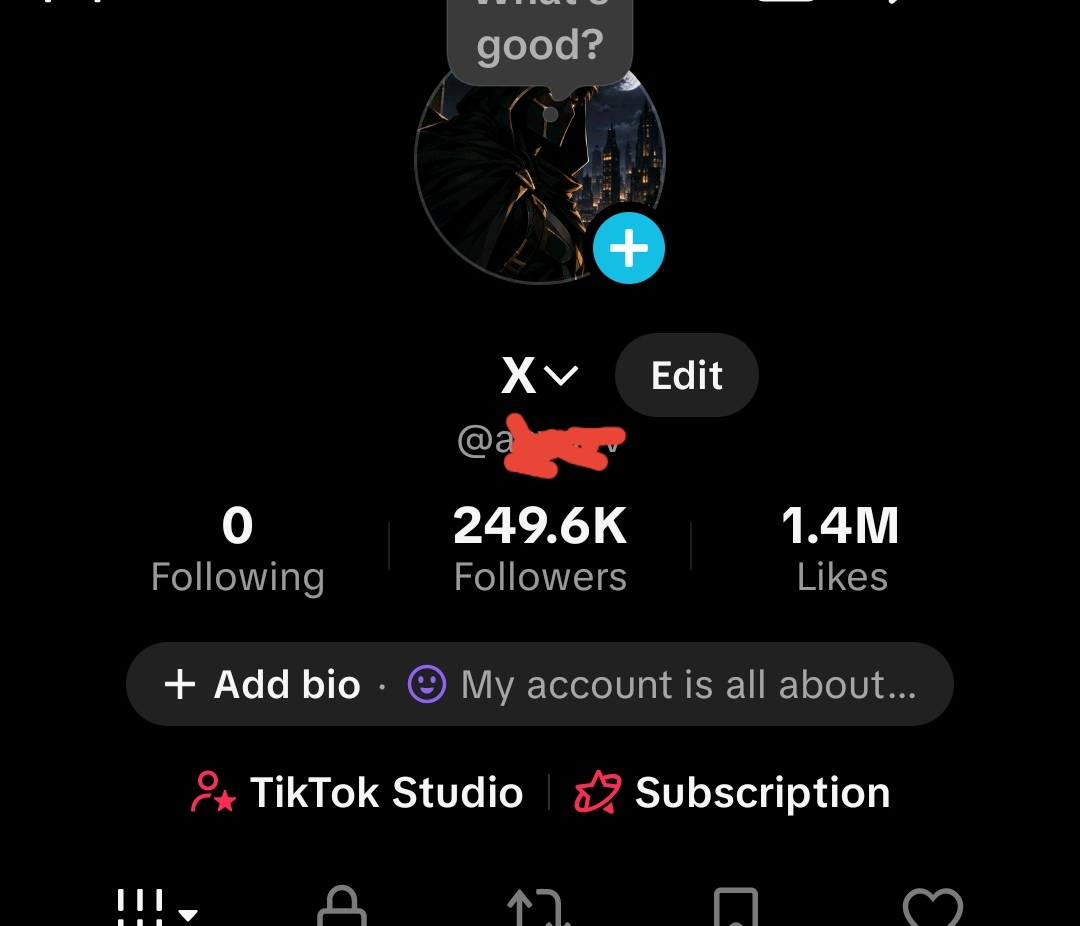Switch to the liked videos heart tab

coord(933,907)
